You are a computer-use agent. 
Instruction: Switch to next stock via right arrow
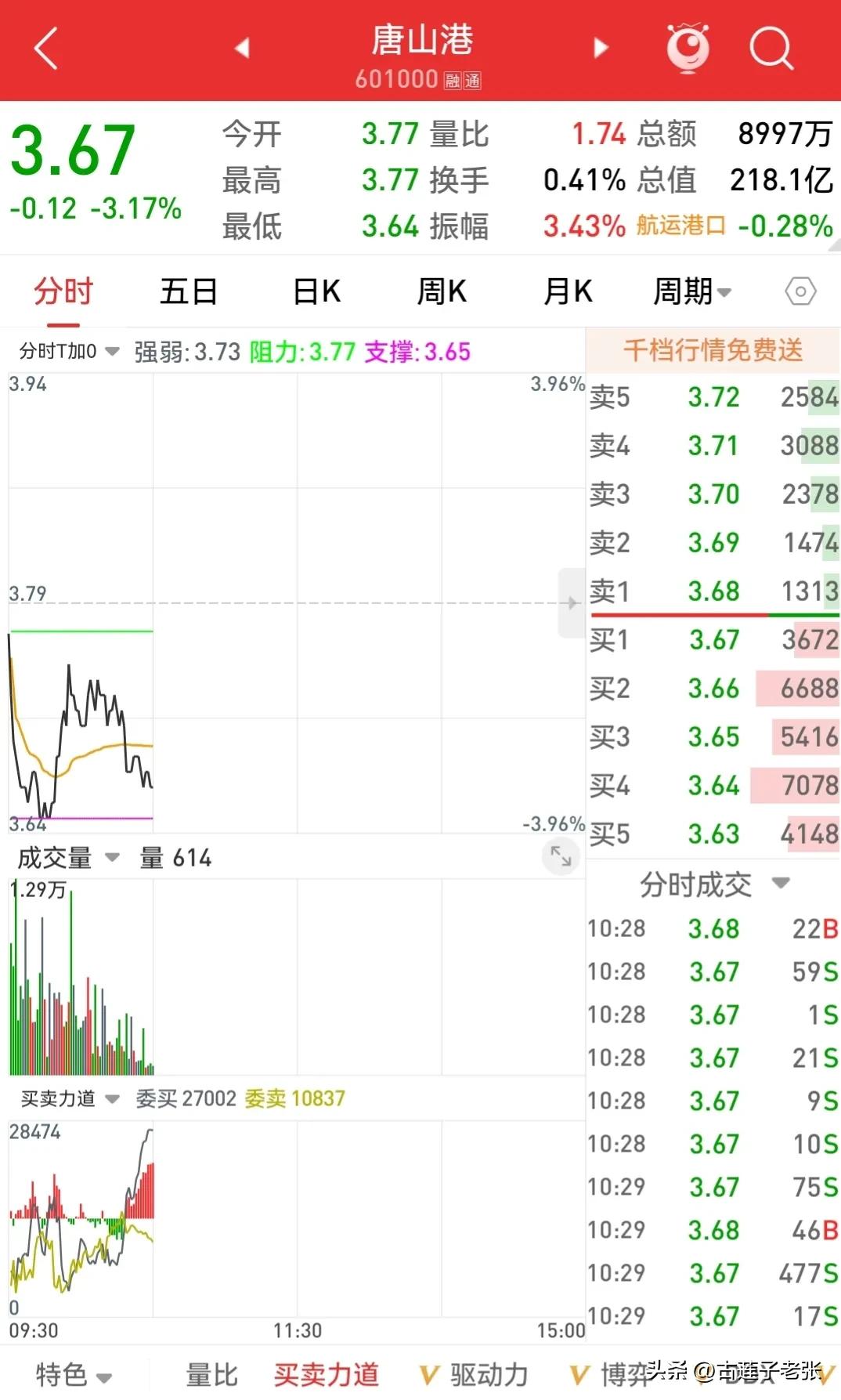click(x=599, y=47)
